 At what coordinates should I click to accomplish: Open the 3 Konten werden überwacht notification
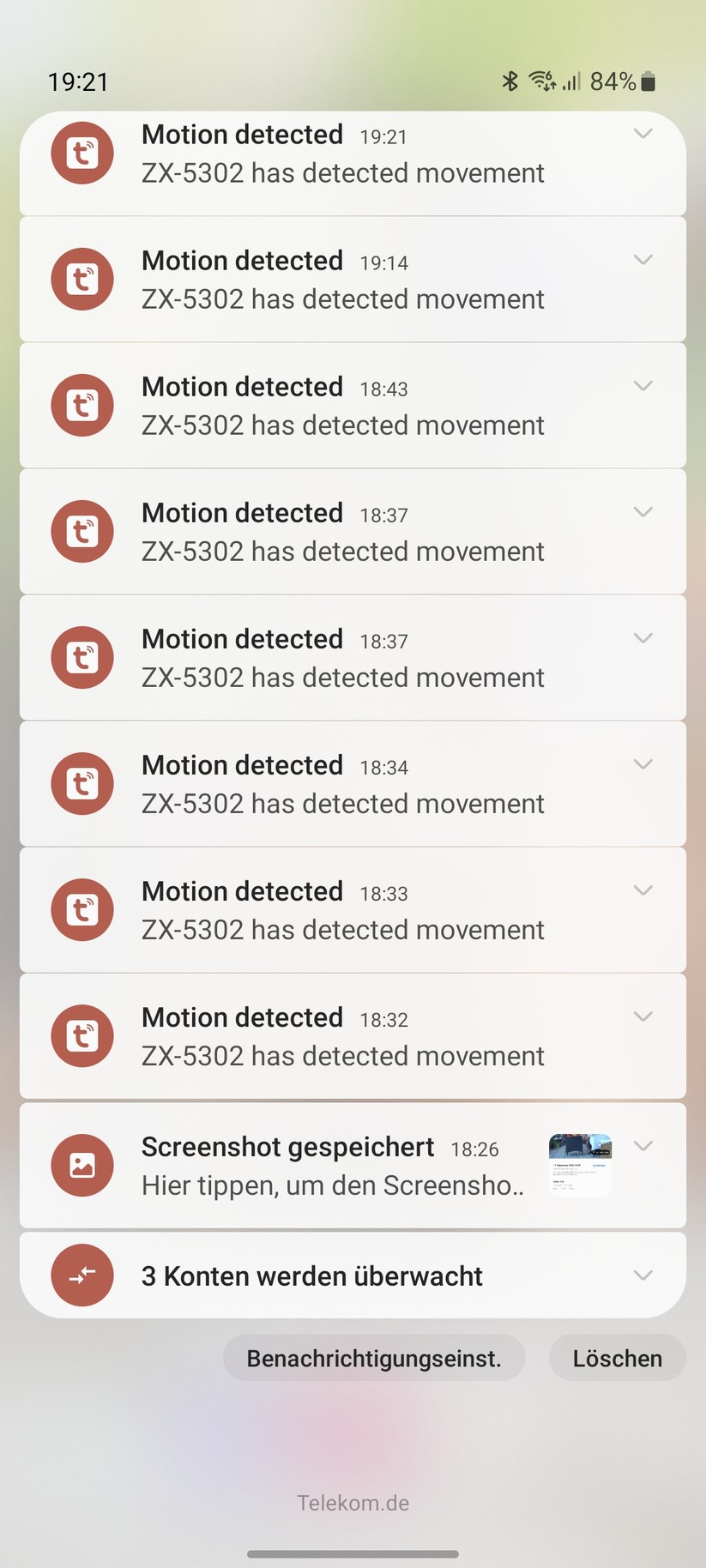pyautogui.click(x=312, y=1276)
